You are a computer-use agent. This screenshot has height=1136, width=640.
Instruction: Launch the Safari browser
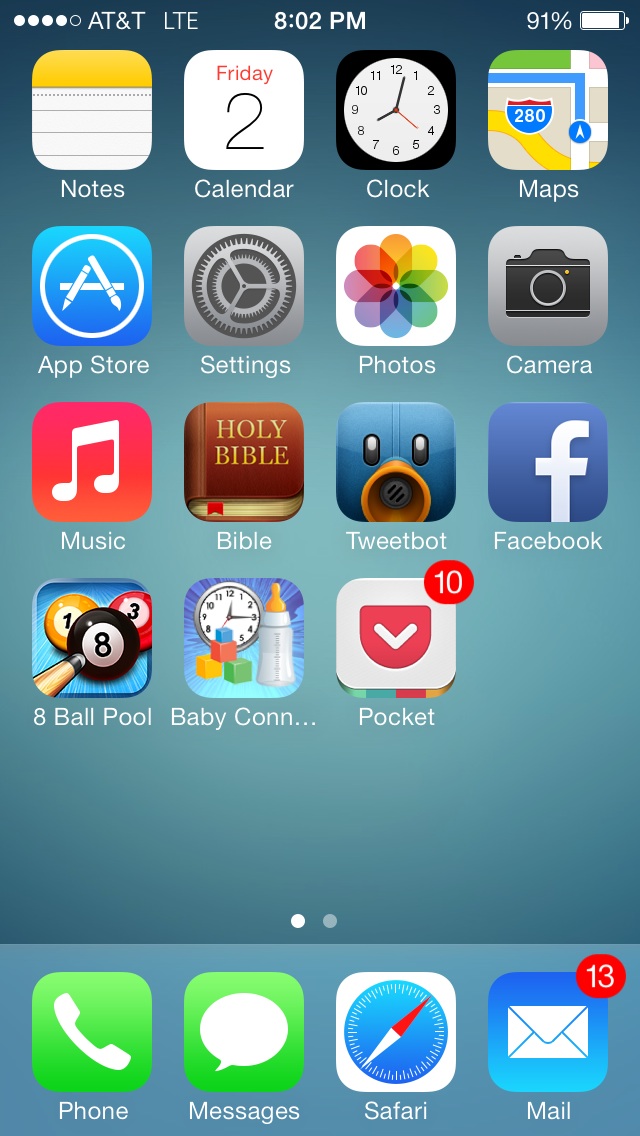pos(396,1032)
